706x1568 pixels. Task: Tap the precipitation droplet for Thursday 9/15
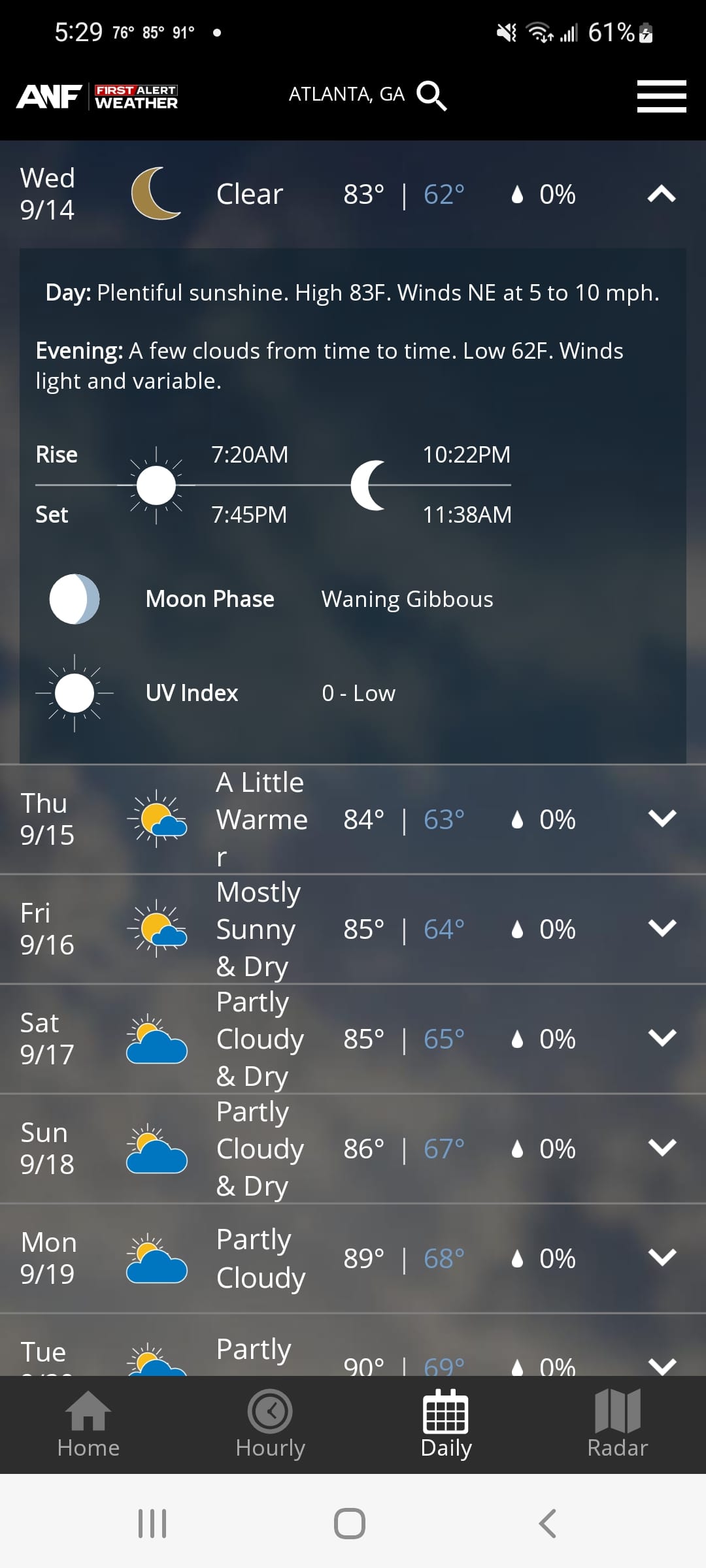[x=516, y=819]
